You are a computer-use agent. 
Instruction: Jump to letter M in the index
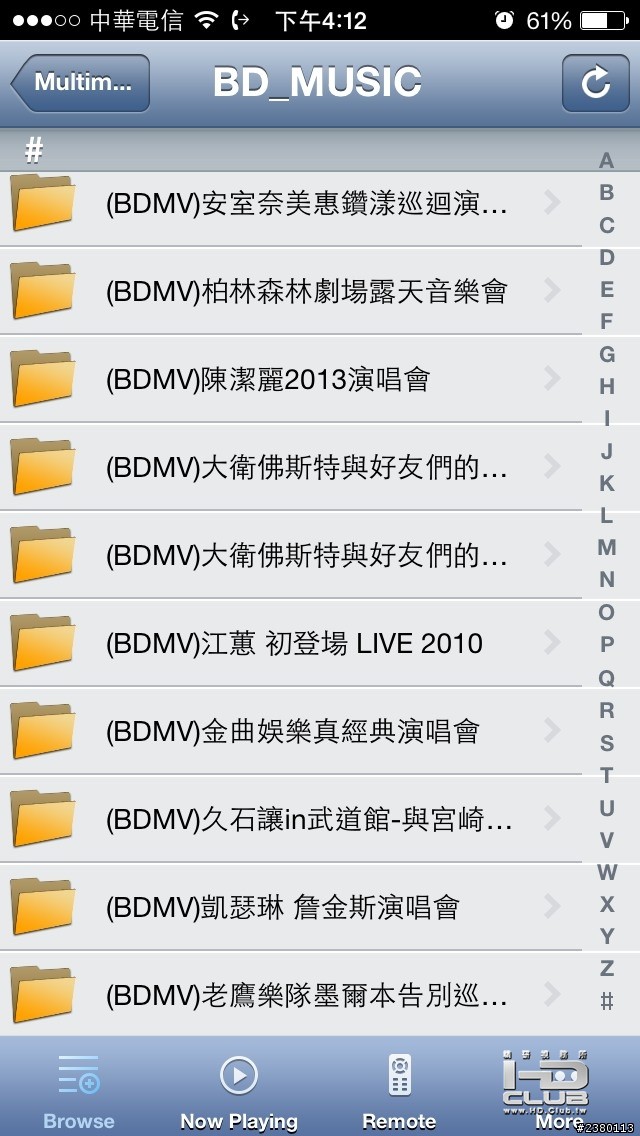tap(607, 547)
